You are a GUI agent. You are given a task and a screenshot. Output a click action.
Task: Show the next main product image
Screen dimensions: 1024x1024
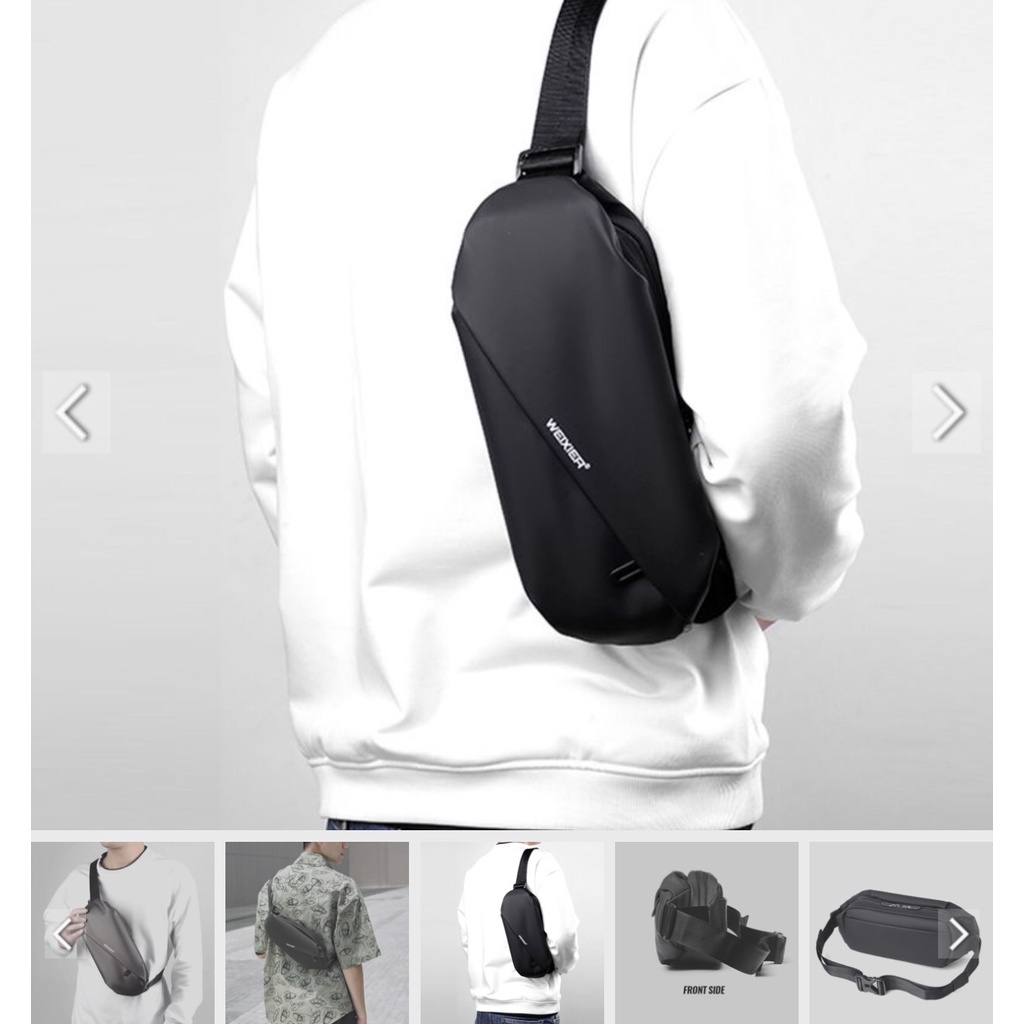coord(947,412)
